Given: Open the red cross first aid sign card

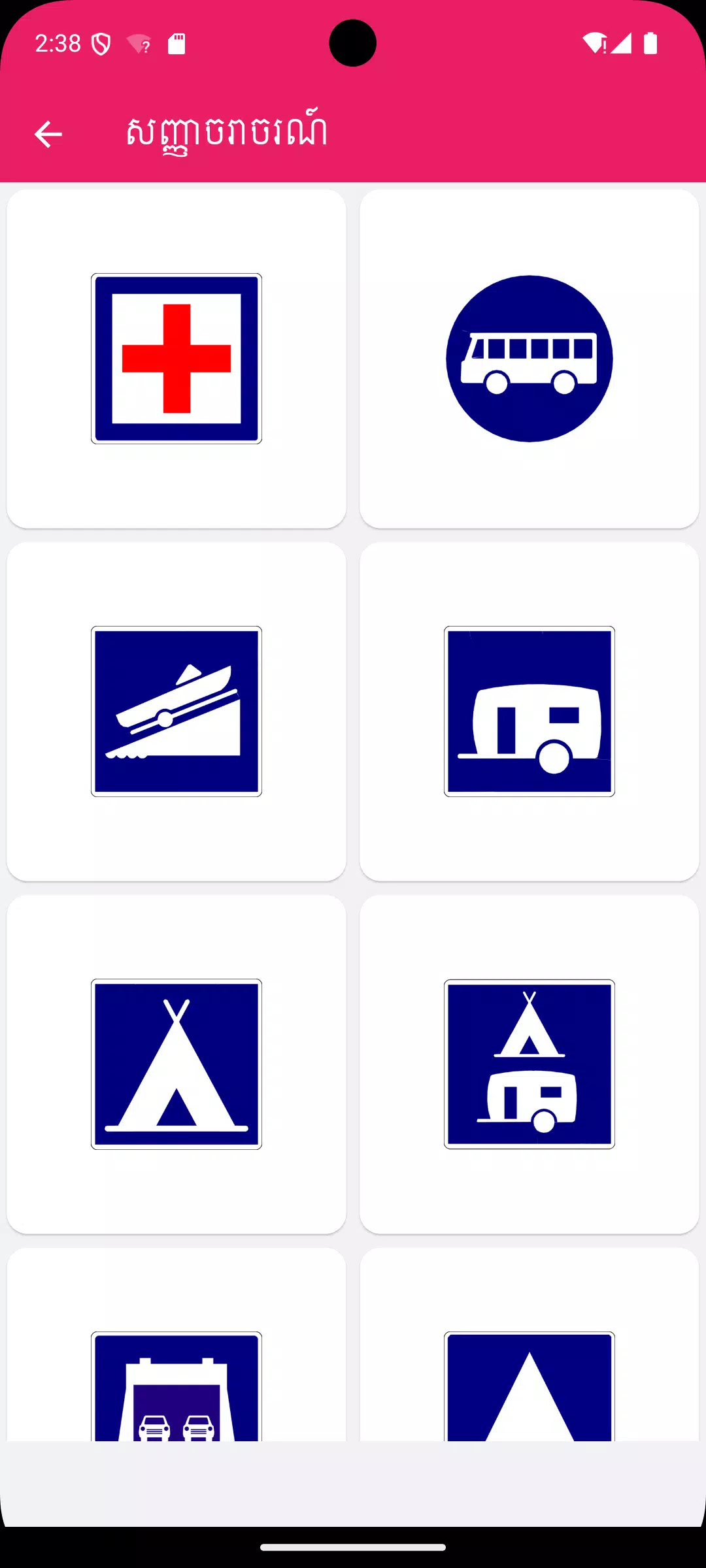Looking at the screenshot, I should pyautogui.click(x=176, y=359).
